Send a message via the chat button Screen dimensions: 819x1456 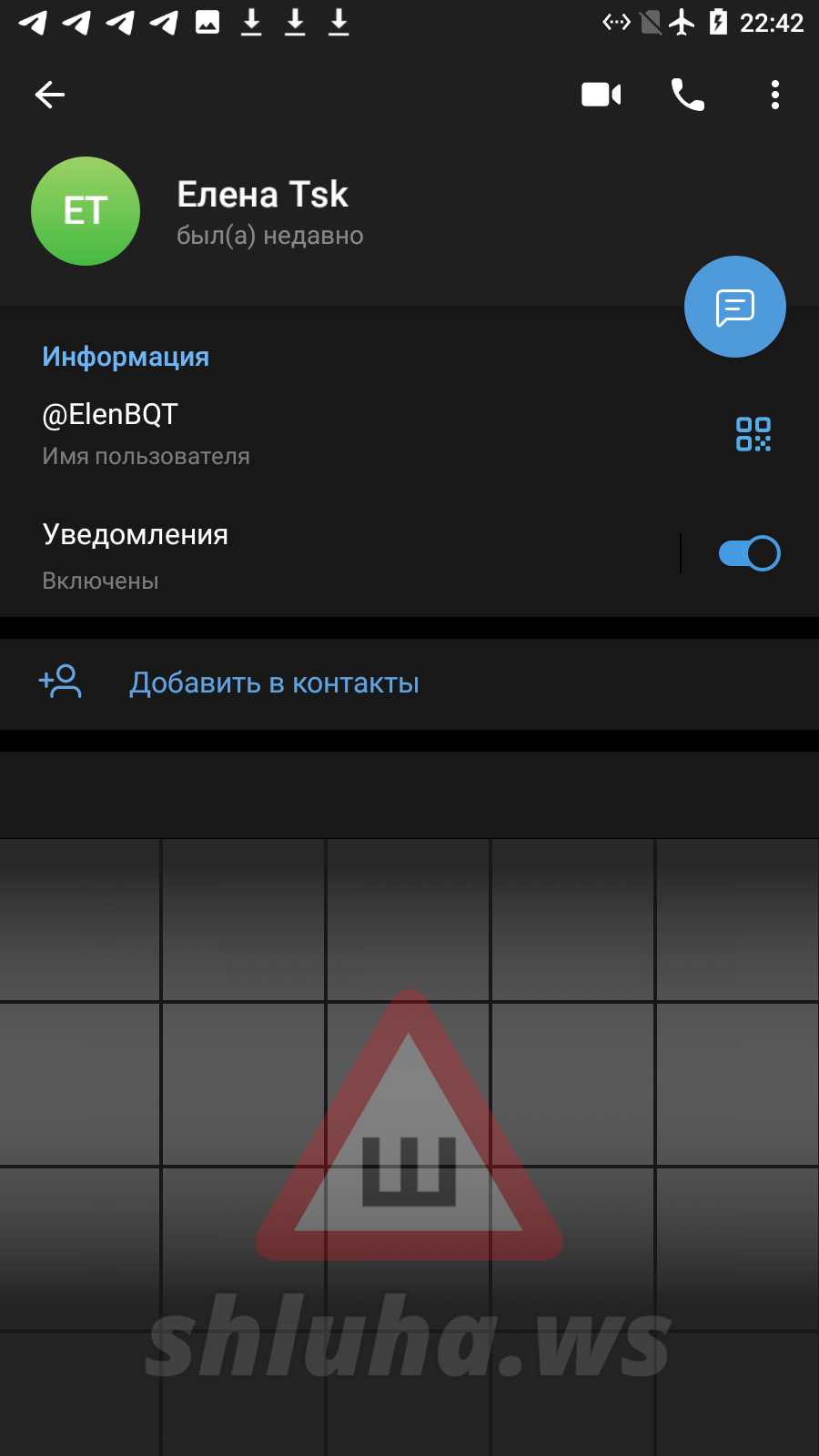[735, 307]
